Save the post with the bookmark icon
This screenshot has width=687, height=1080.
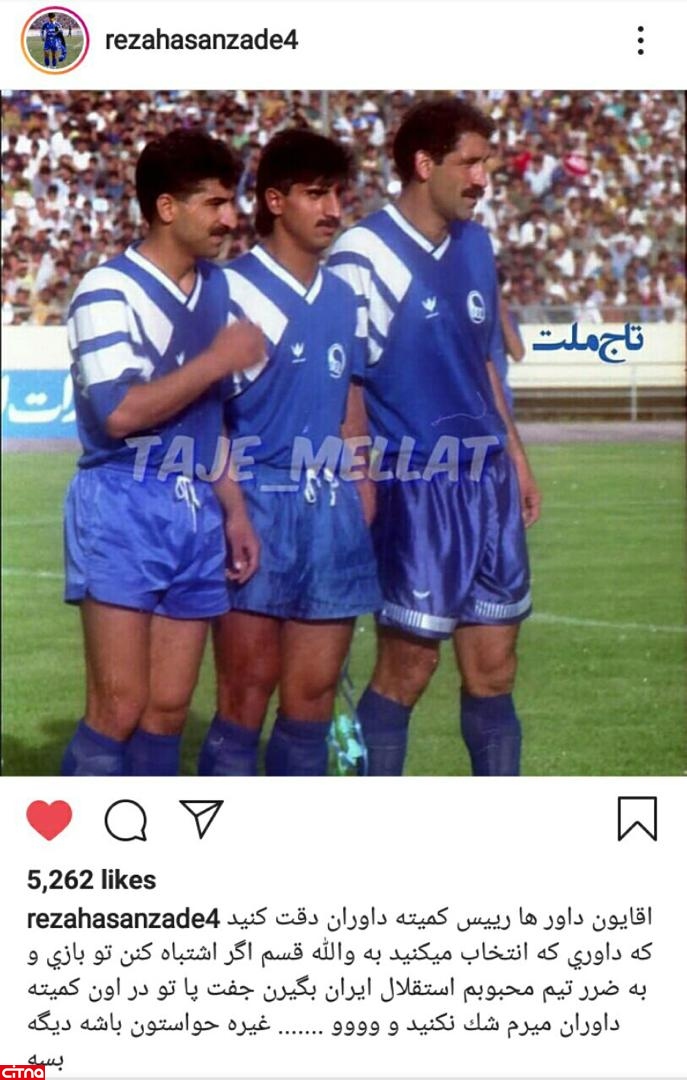637,819
